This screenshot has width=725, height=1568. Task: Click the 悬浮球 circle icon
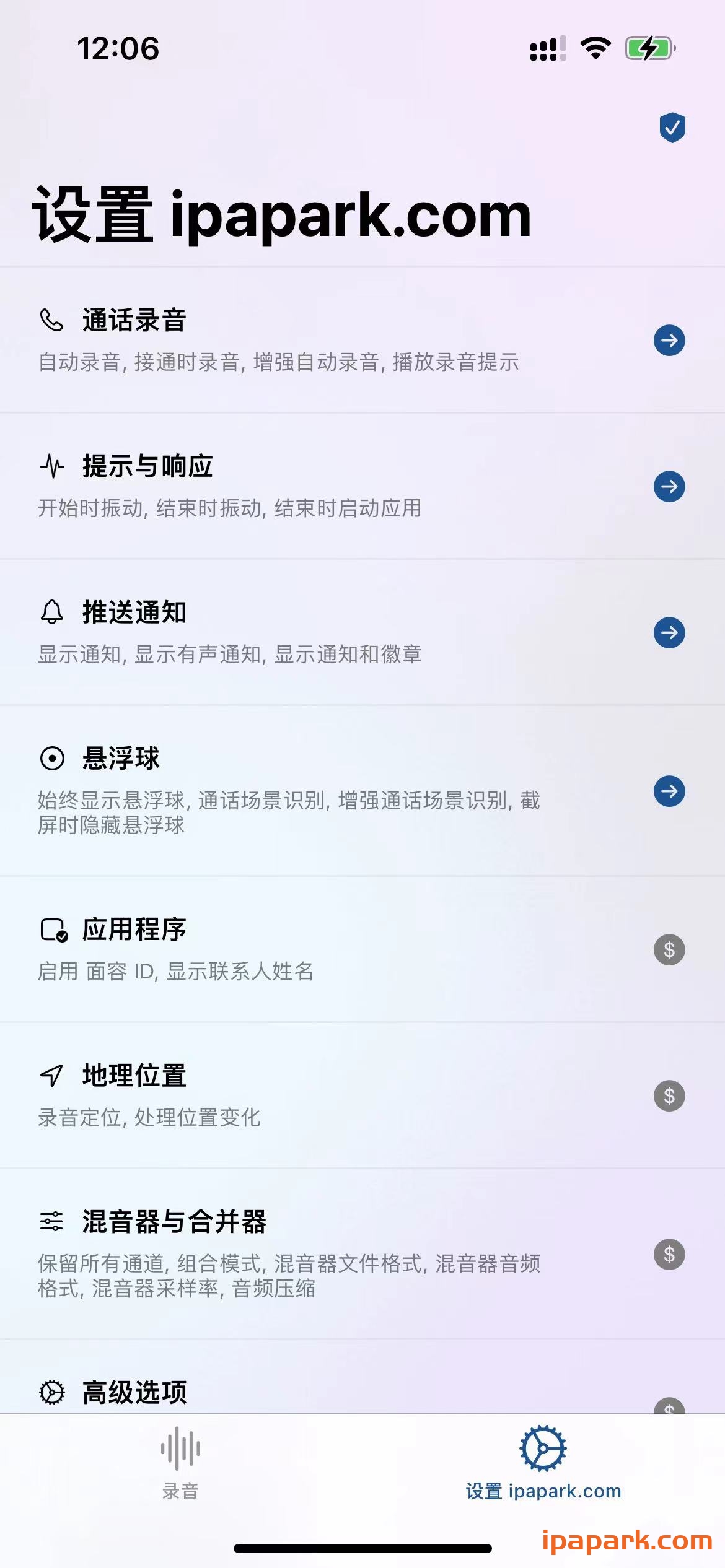click(x=52, y=759)
